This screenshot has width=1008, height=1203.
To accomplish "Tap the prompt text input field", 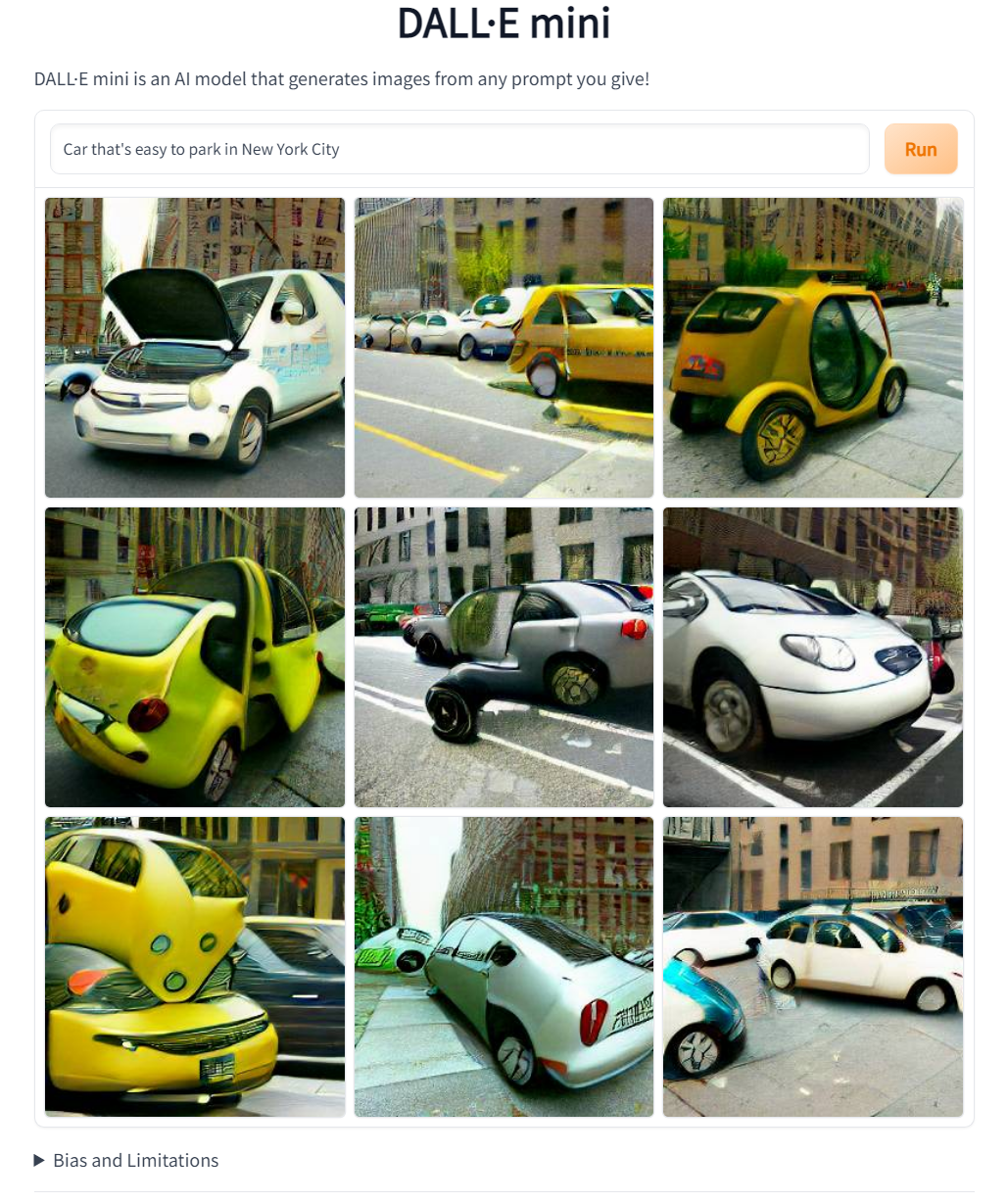I will point(458,149).
